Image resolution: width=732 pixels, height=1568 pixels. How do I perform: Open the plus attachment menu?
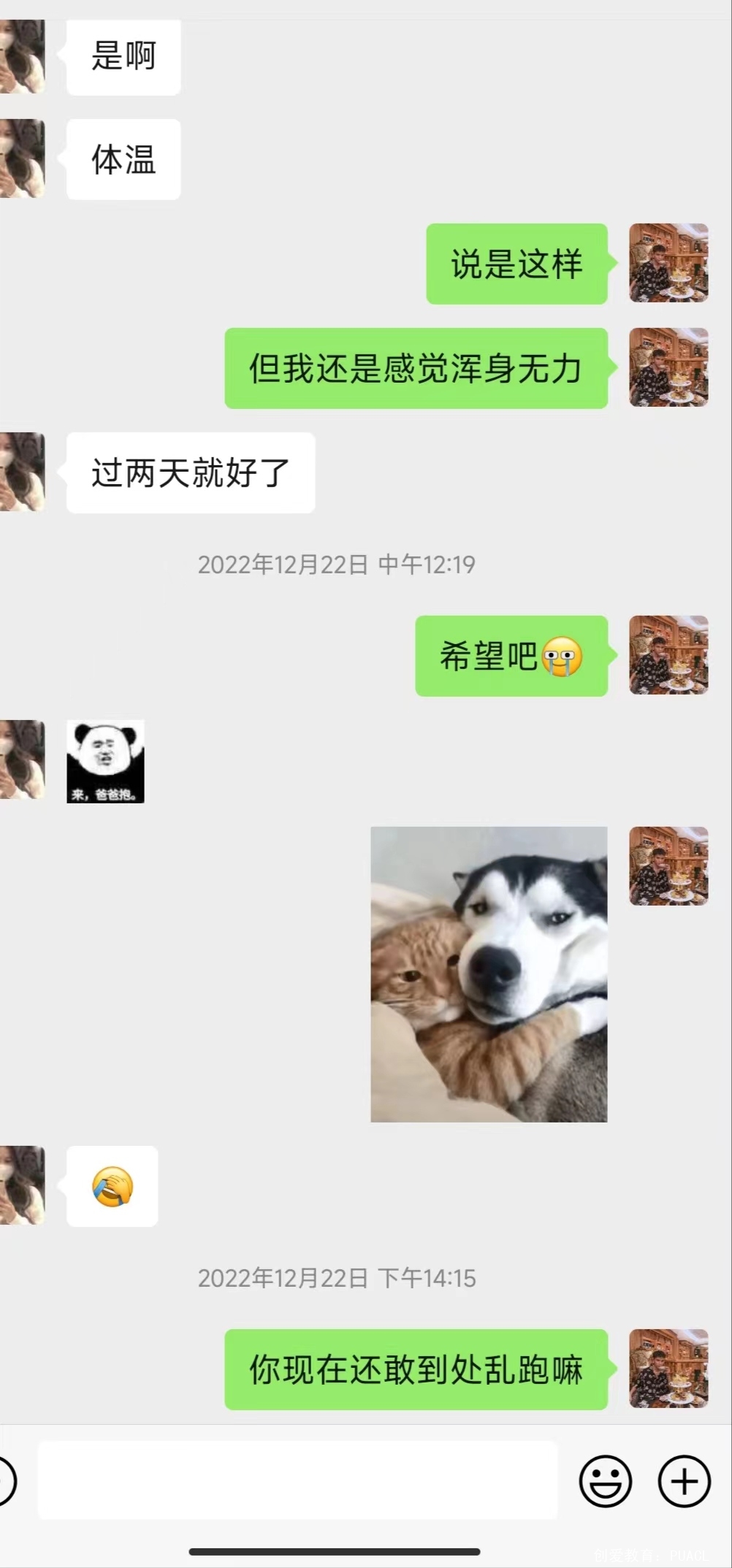tap(684, 1481)
